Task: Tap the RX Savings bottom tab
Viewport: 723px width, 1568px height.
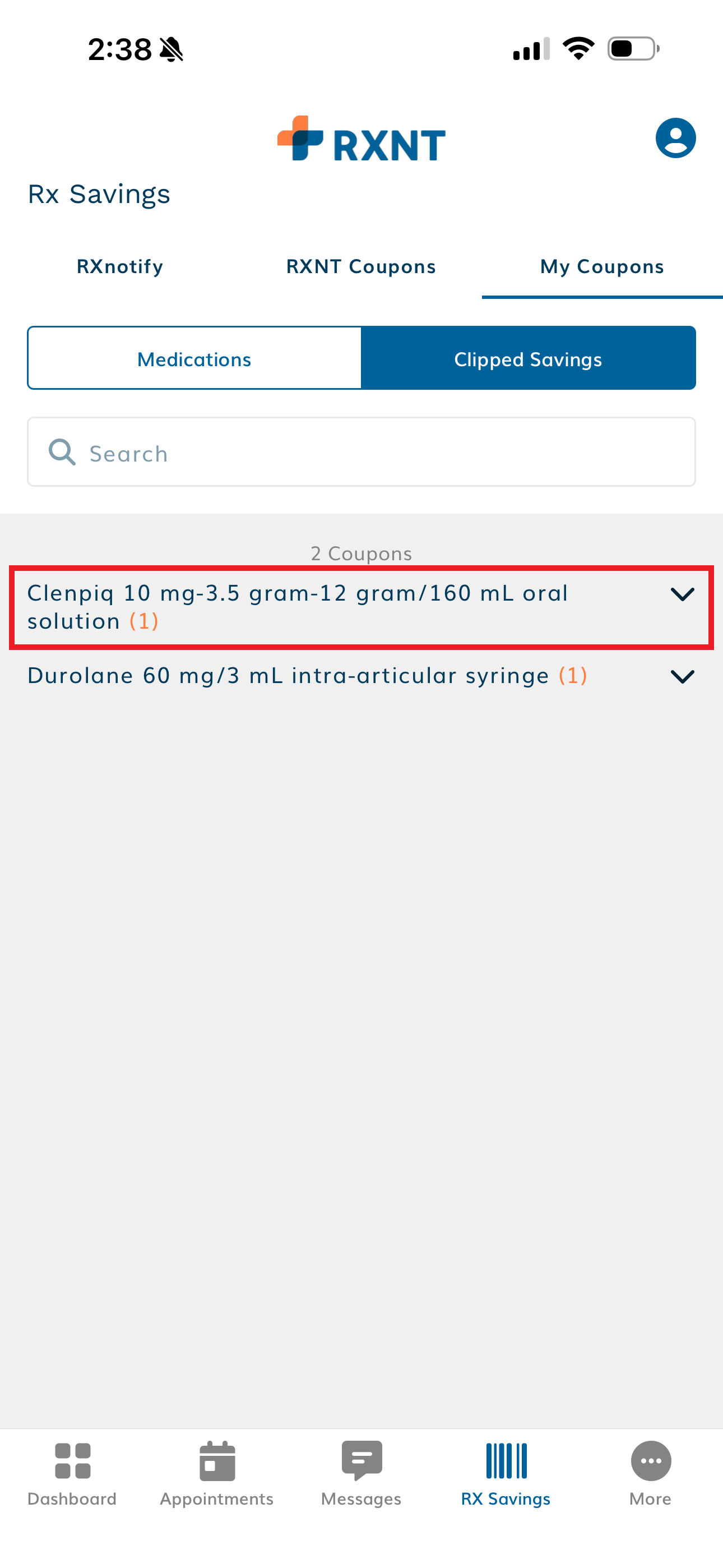Action: (x=506, y=1472)
